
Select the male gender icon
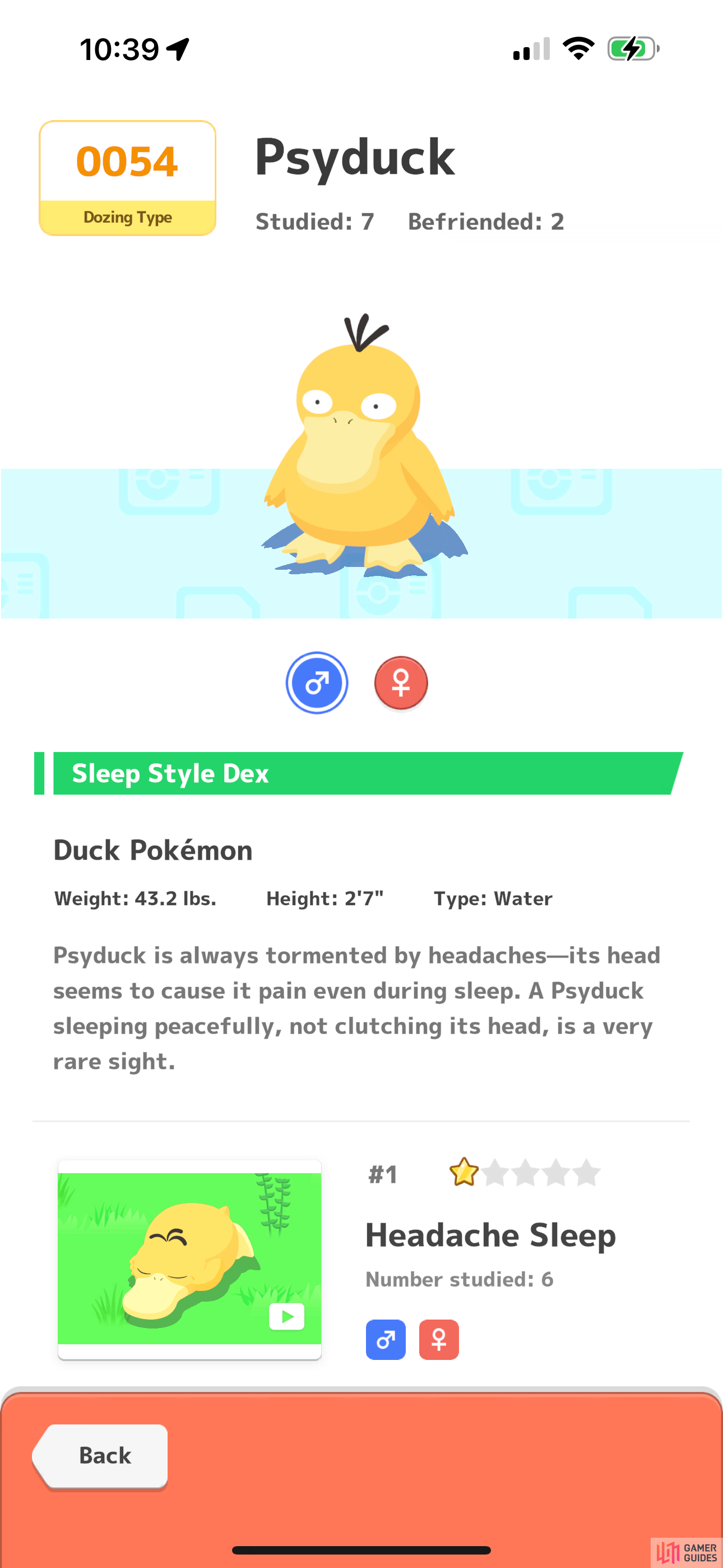click(x=317, y=682)
